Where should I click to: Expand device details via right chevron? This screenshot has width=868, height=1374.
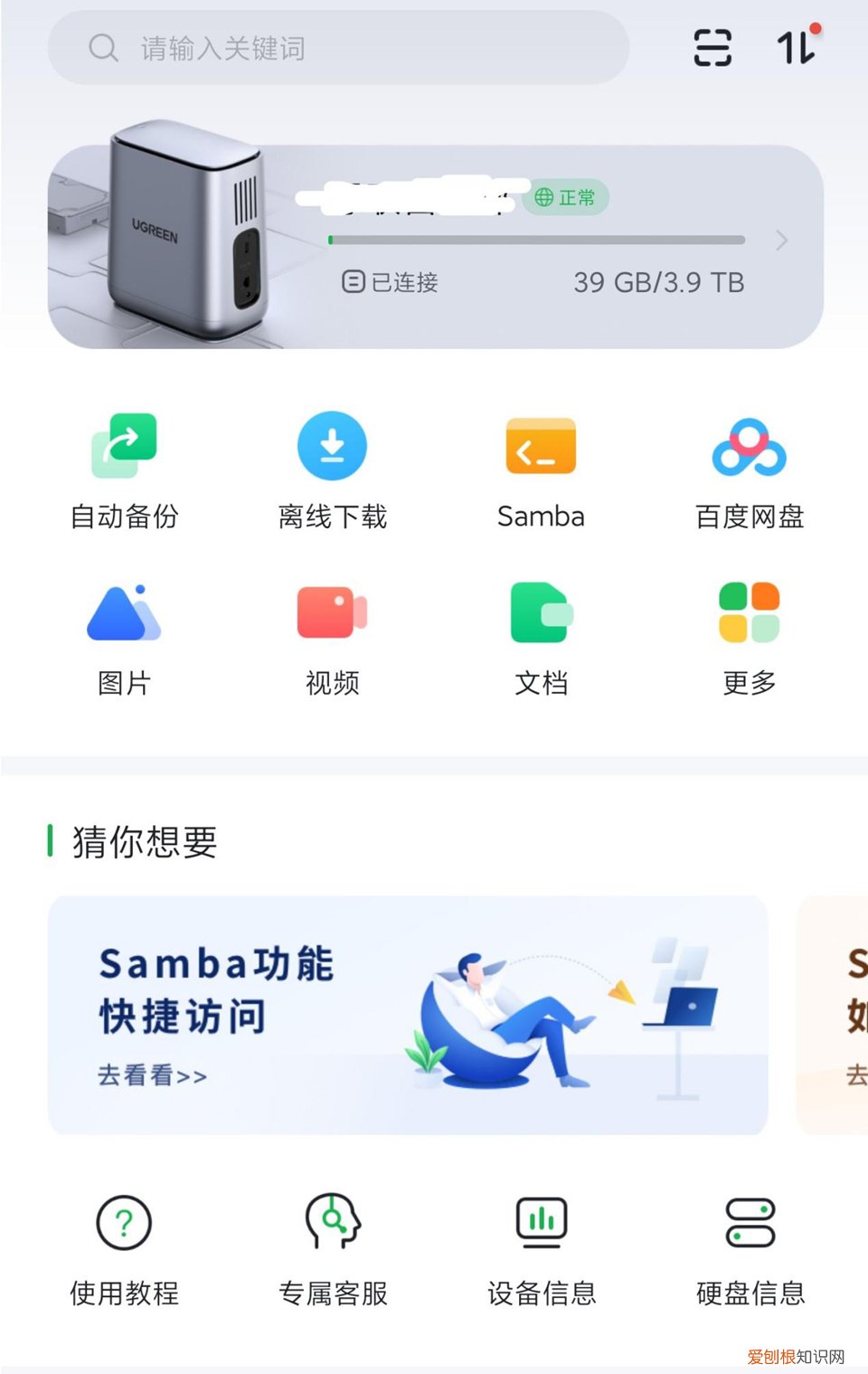click(x=781, y=241)
